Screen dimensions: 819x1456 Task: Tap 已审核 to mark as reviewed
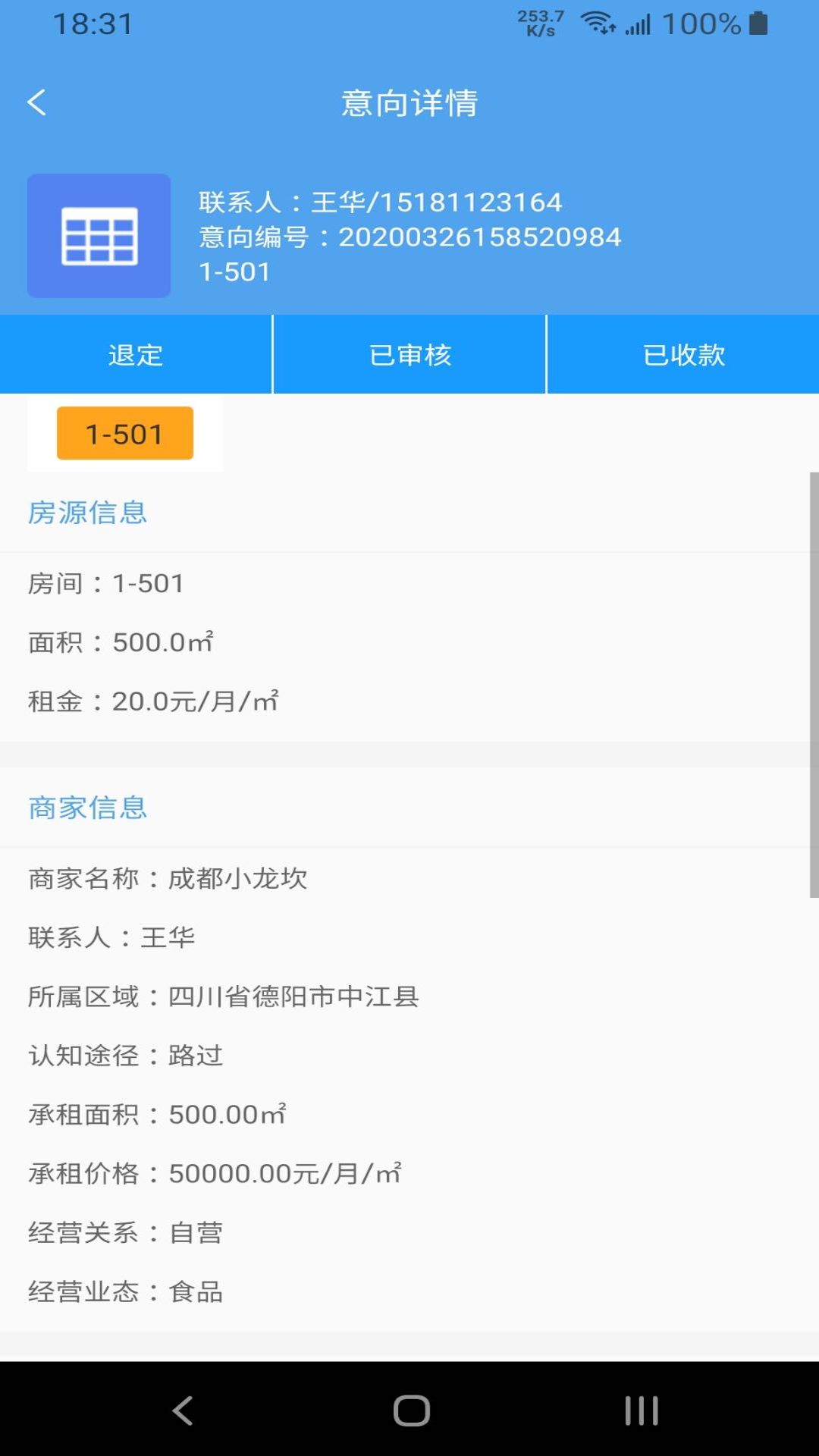click(x=409, y=353)
